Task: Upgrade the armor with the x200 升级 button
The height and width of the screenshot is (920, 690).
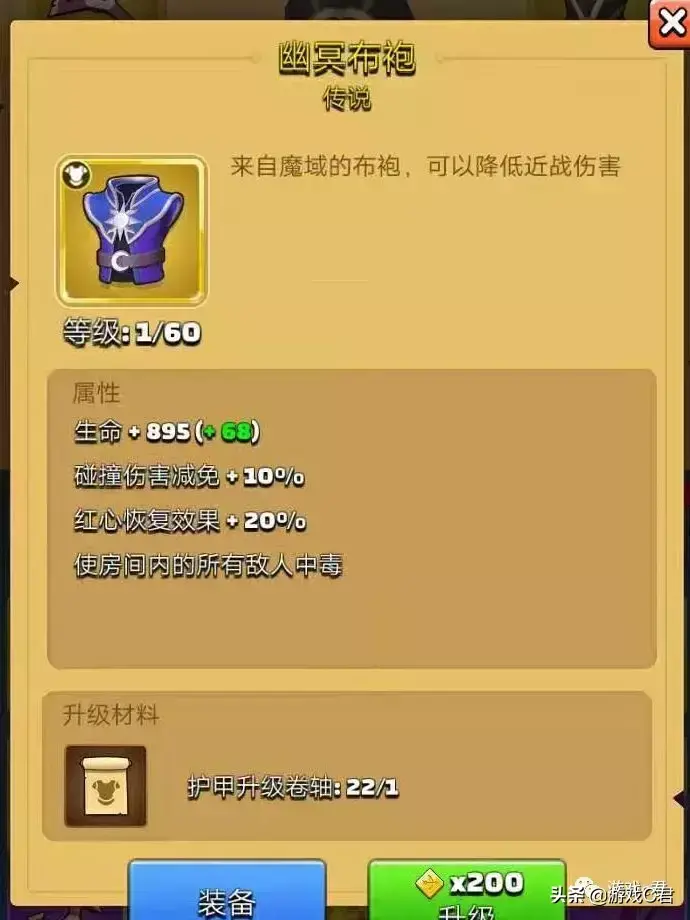Action: (x=466, y=891)
